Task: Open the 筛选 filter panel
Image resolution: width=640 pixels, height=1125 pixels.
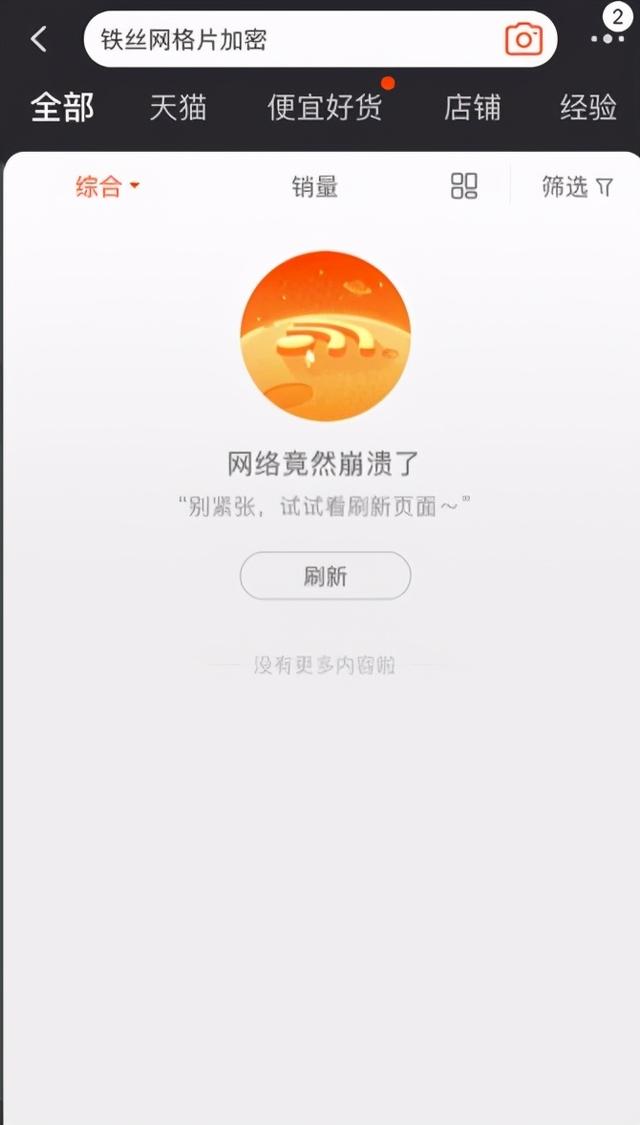Action: tap(578, 187)
